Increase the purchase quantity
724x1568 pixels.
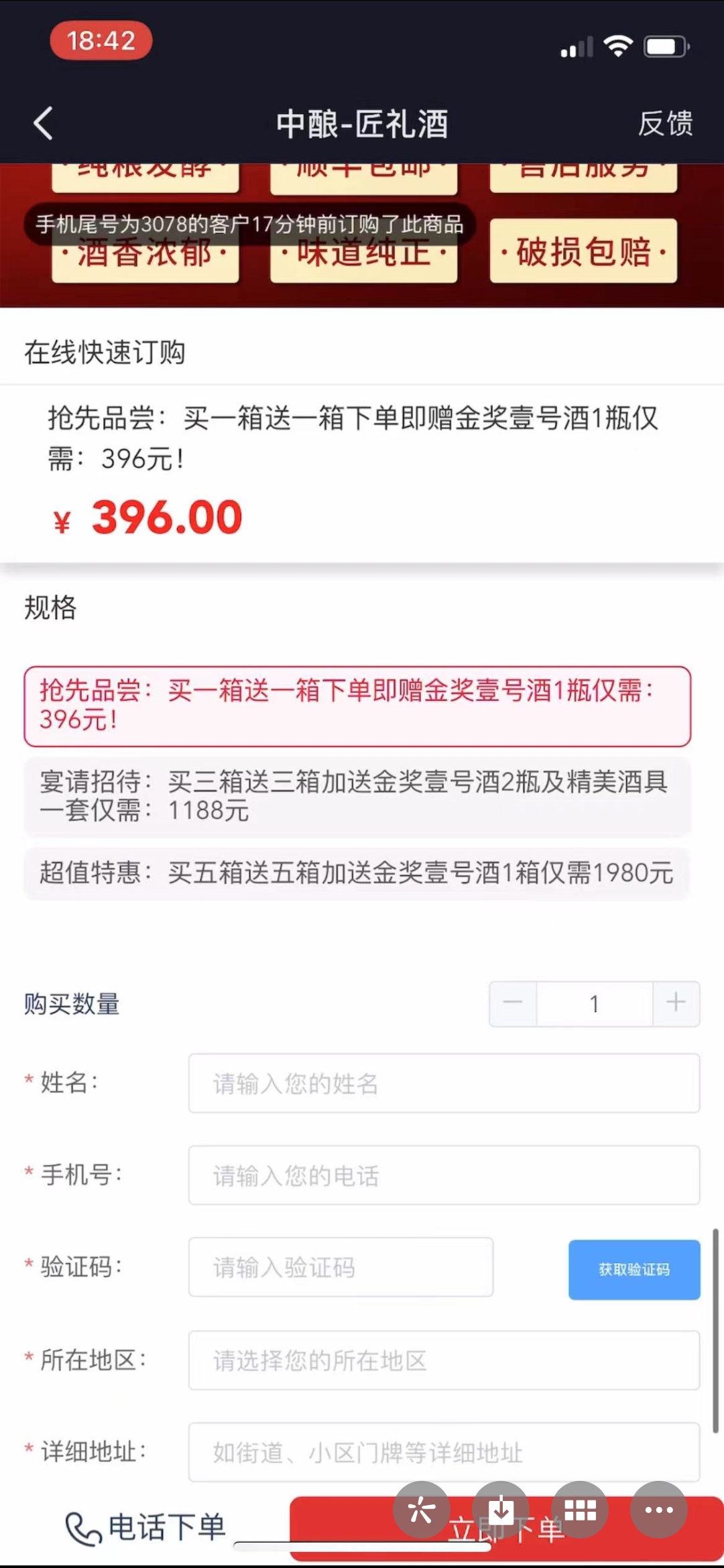click(x=676, y=1003)
